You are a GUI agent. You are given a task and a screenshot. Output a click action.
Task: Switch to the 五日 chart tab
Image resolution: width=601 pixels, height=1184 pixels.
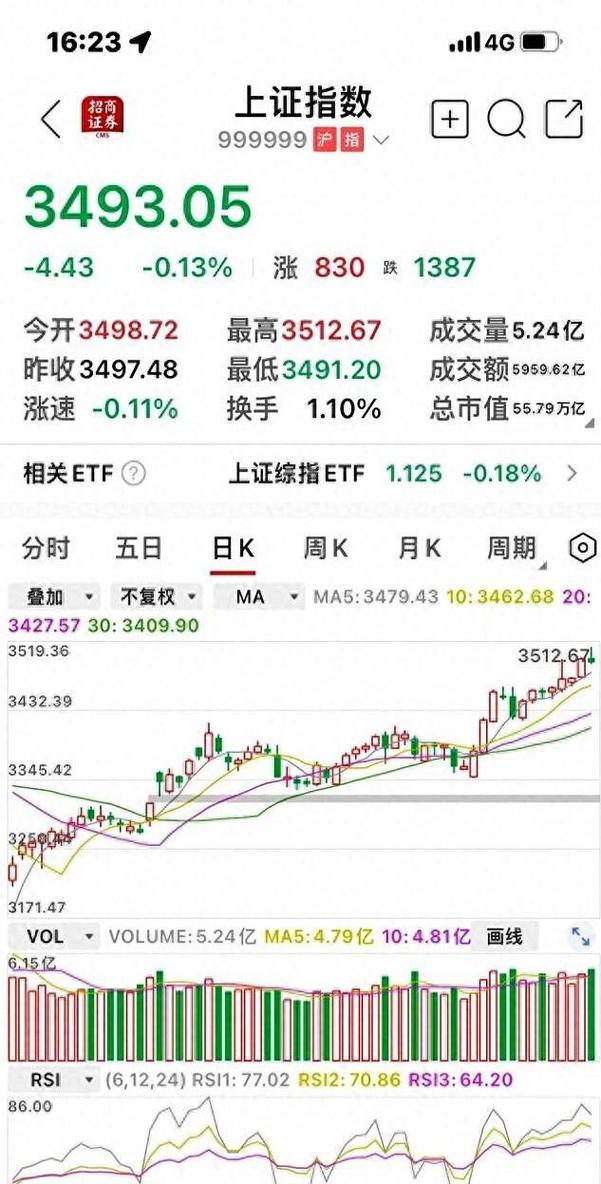coord(138,548)
